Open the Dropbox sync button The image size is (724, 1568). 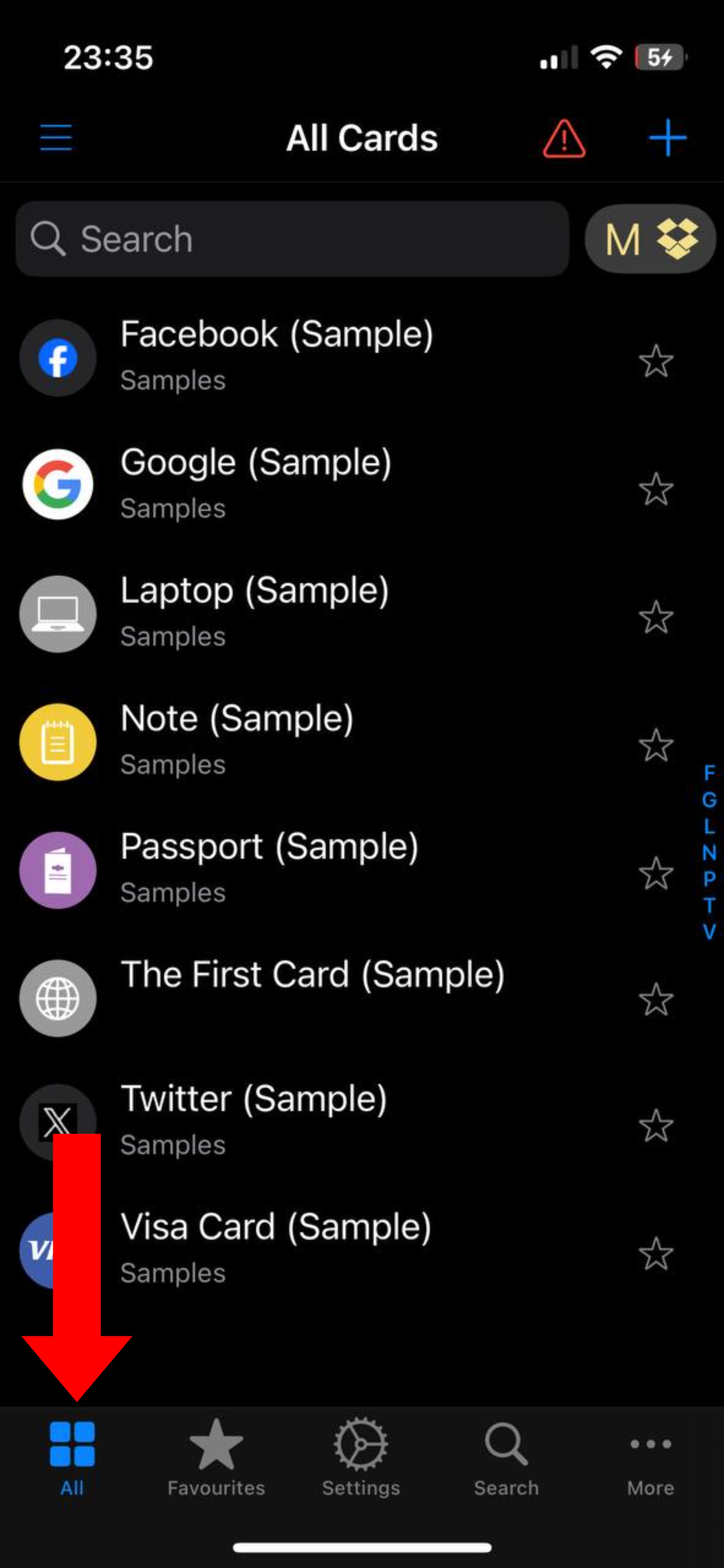650,239
